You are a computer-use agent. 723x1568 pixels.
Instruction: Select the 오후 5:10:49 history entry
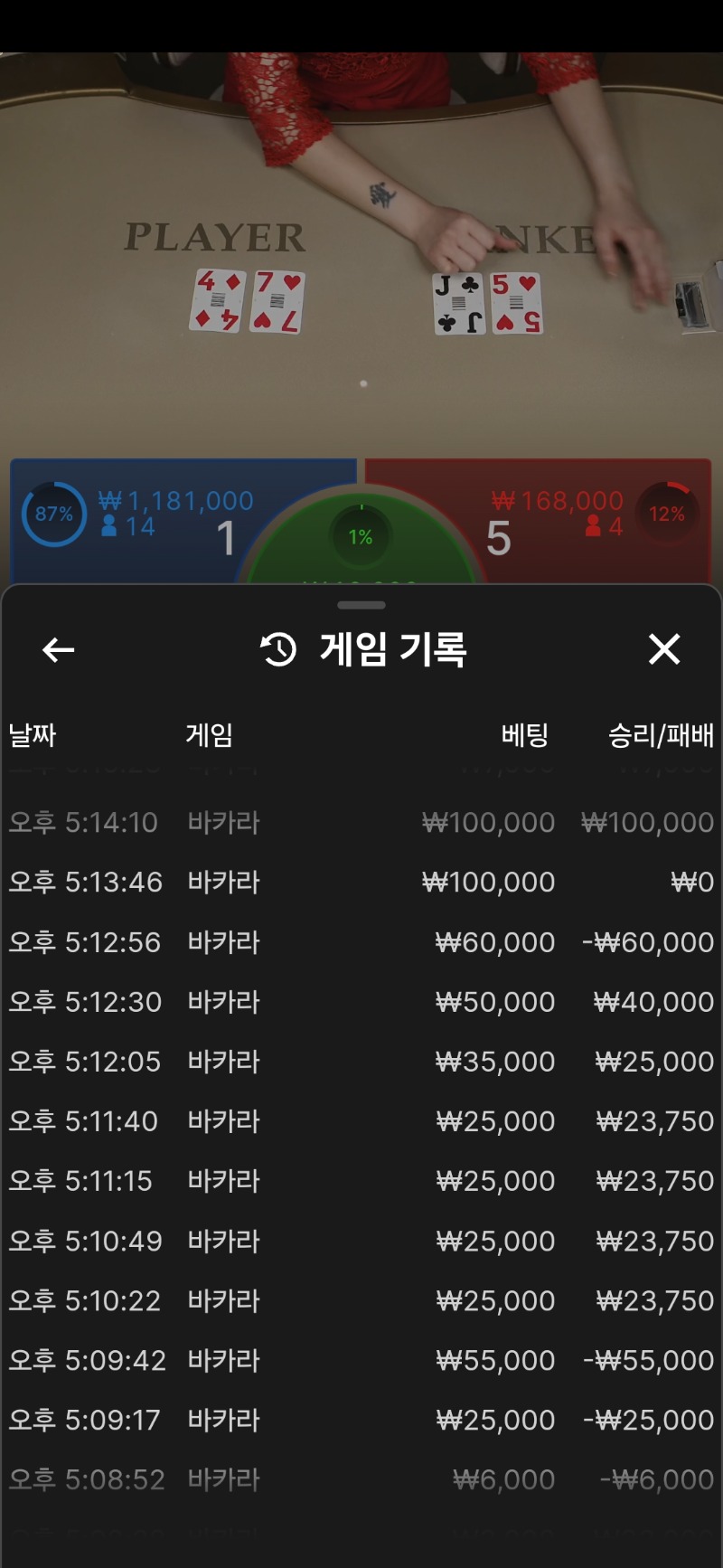[361, 1242]
